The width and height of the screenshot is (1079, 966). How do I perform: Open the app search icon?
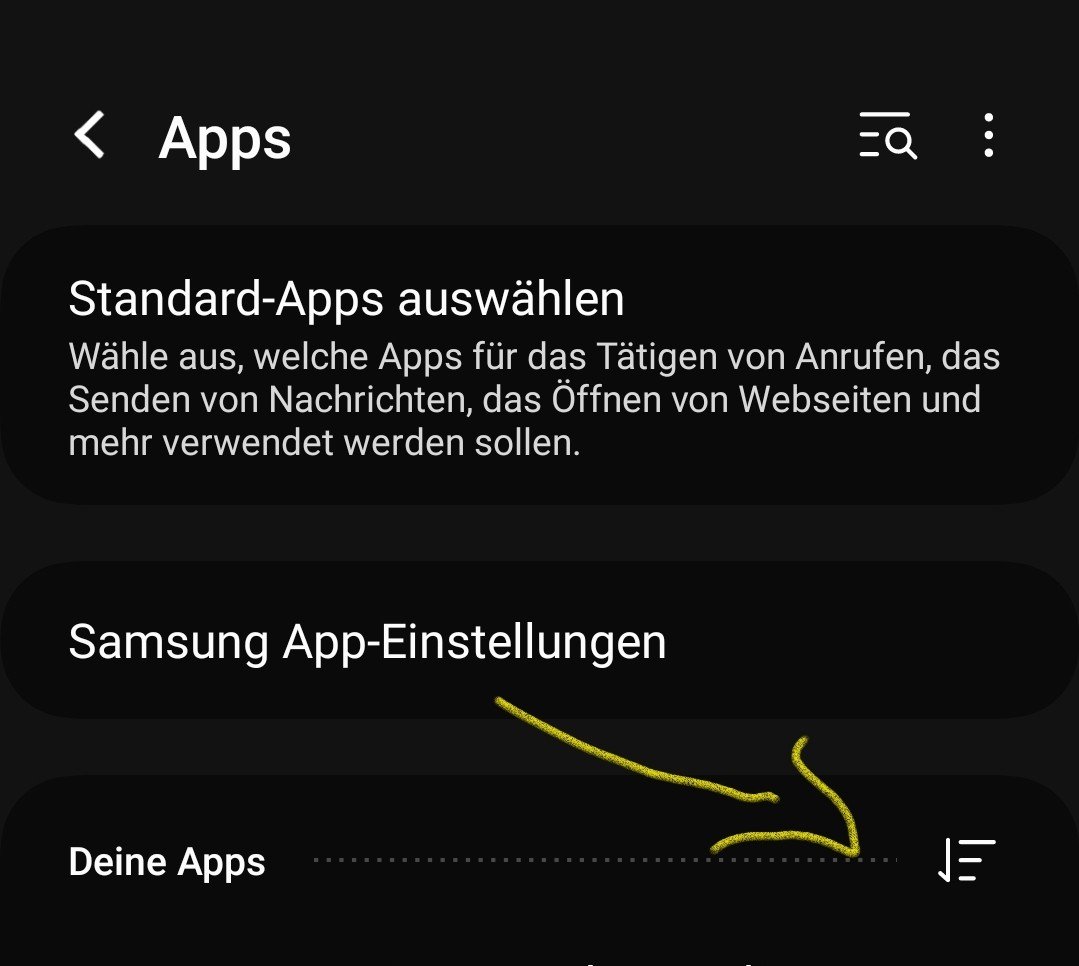tap(887, 135)
